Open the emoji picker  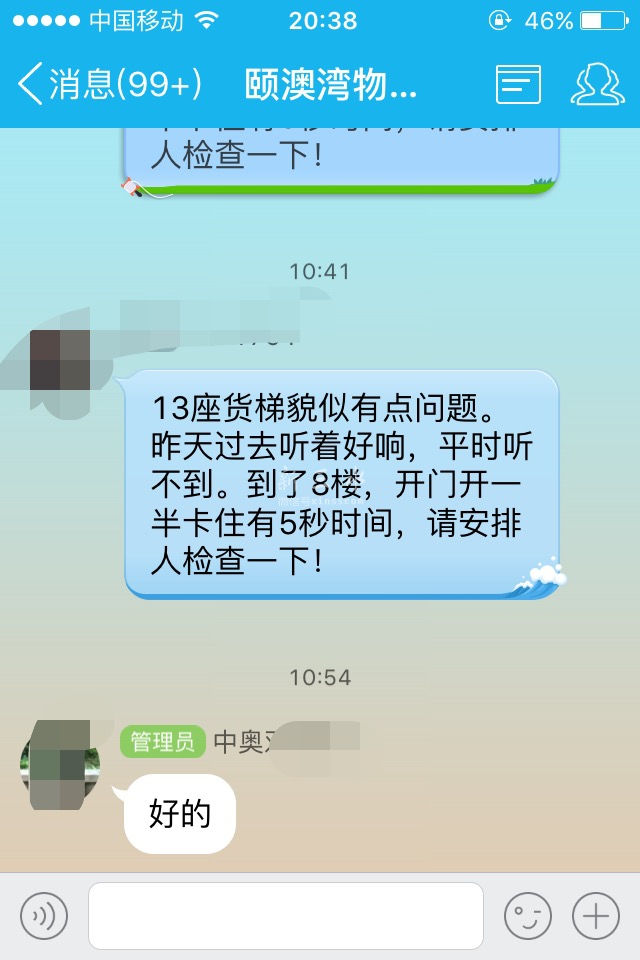pyautogui.click(x=527, y=915)
